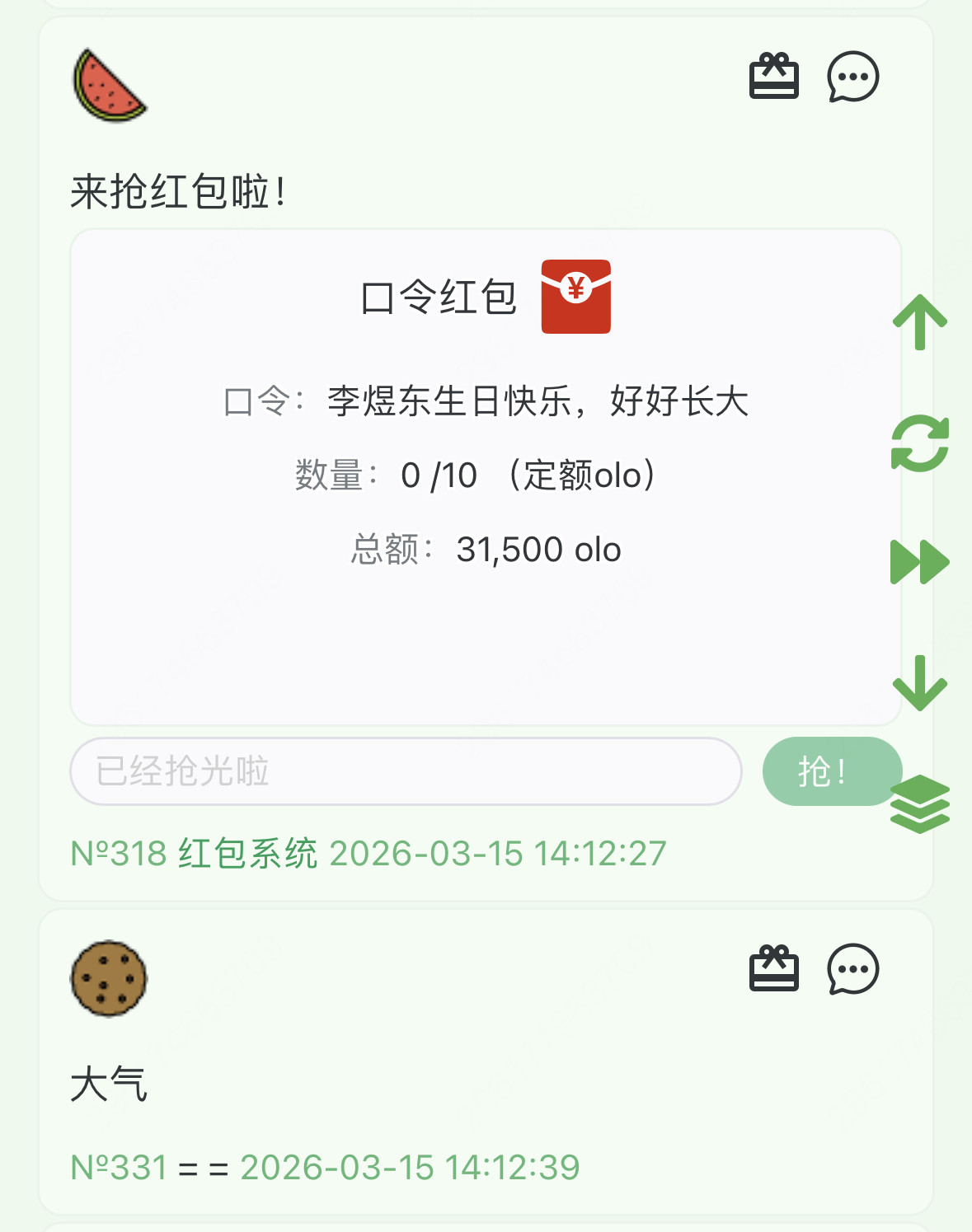Image resolution: width=972 pixels, height=1232 pixels.
Task: Tap the gift icon on the watermelon post
Action: [x=773, y=77]
